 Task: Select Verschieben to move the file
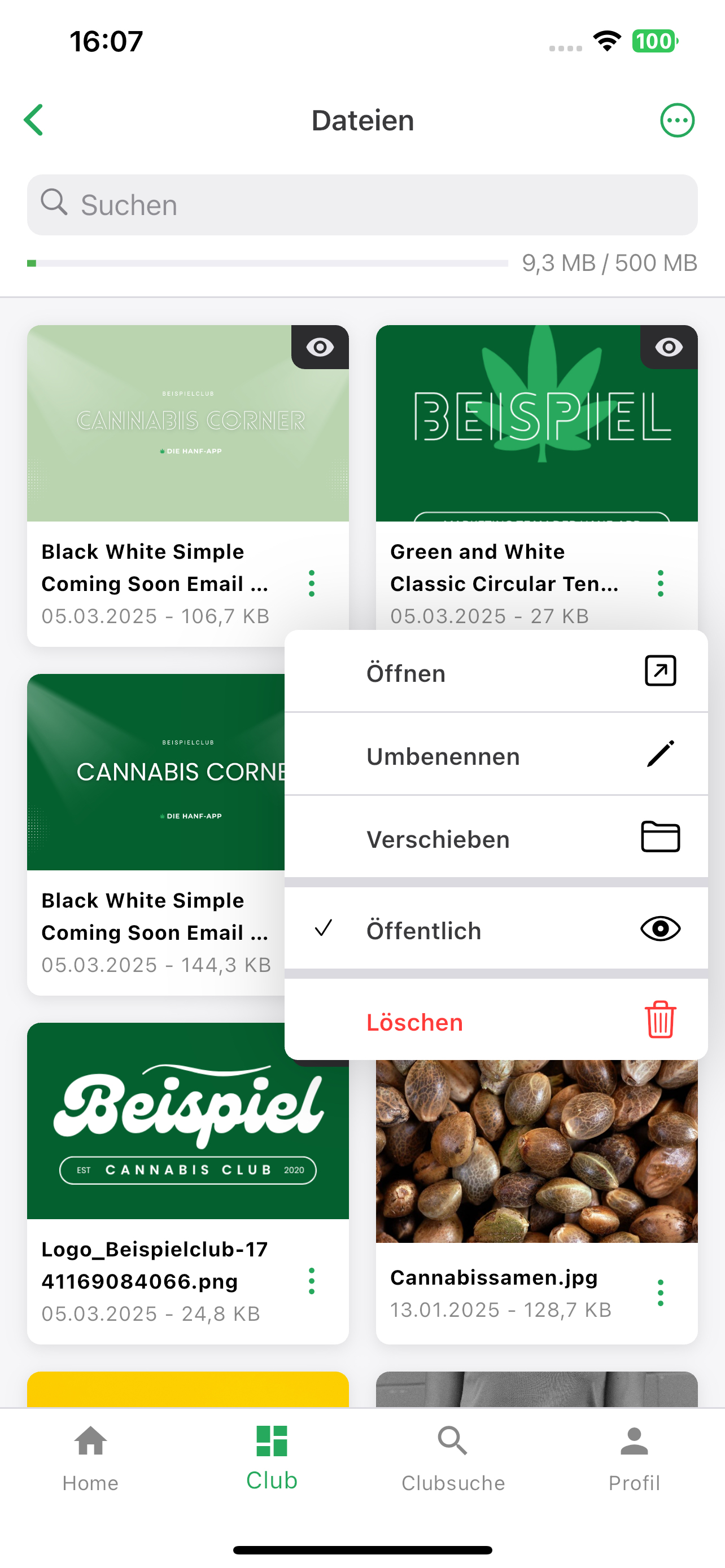tap(496, 838)
